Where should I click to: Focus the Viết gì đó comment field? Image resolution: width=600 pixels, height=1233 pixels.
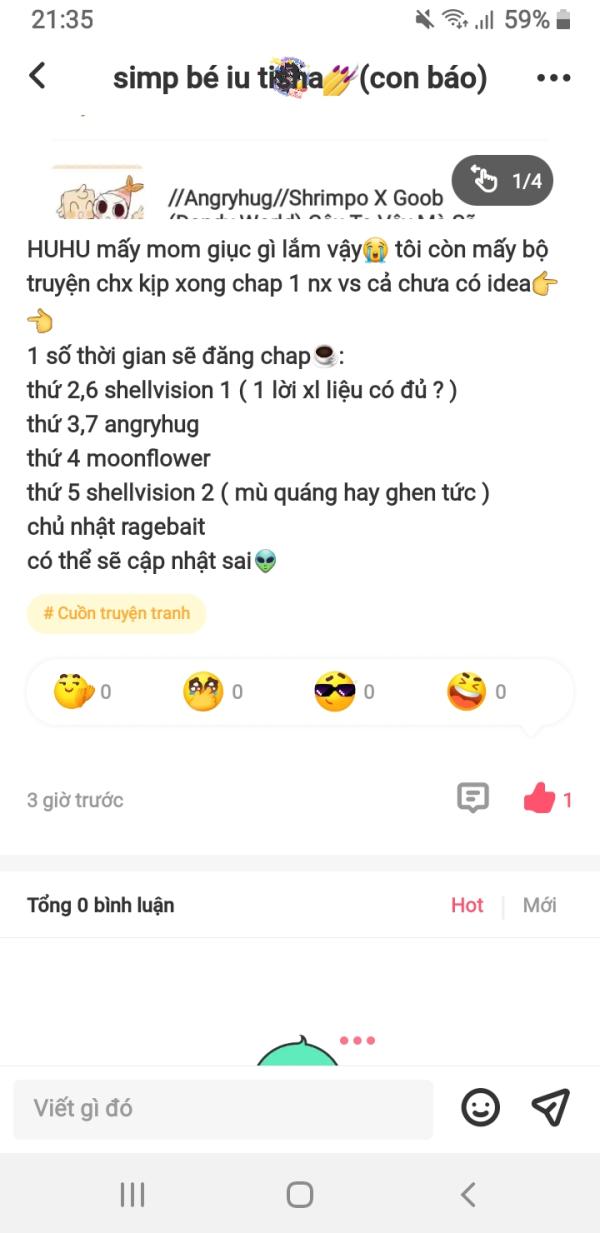[222, 1108]
